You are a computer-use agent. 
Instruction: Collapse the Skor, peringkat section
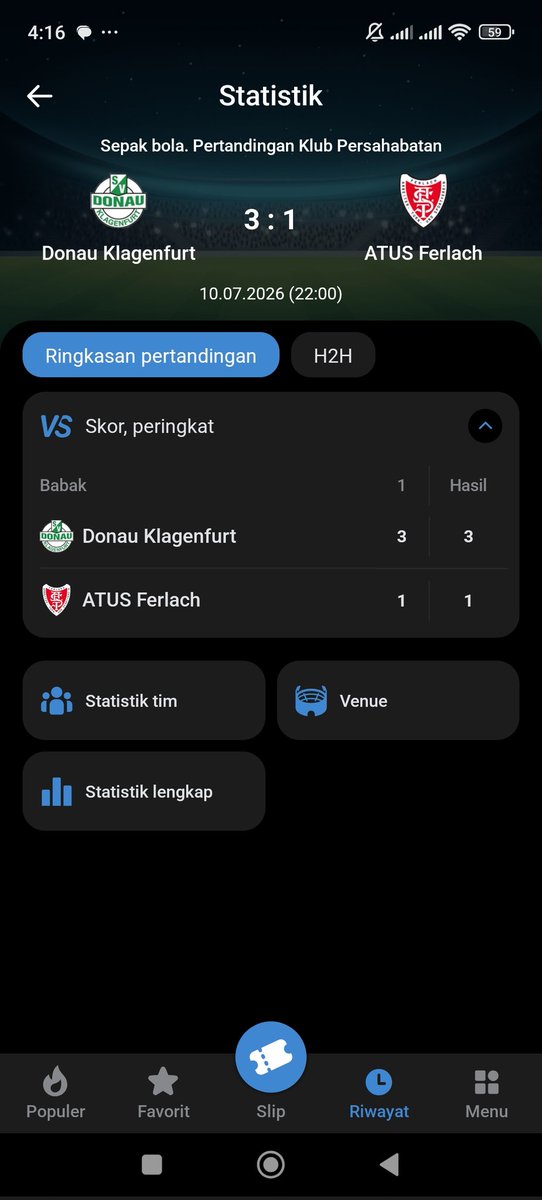(485, 427)
